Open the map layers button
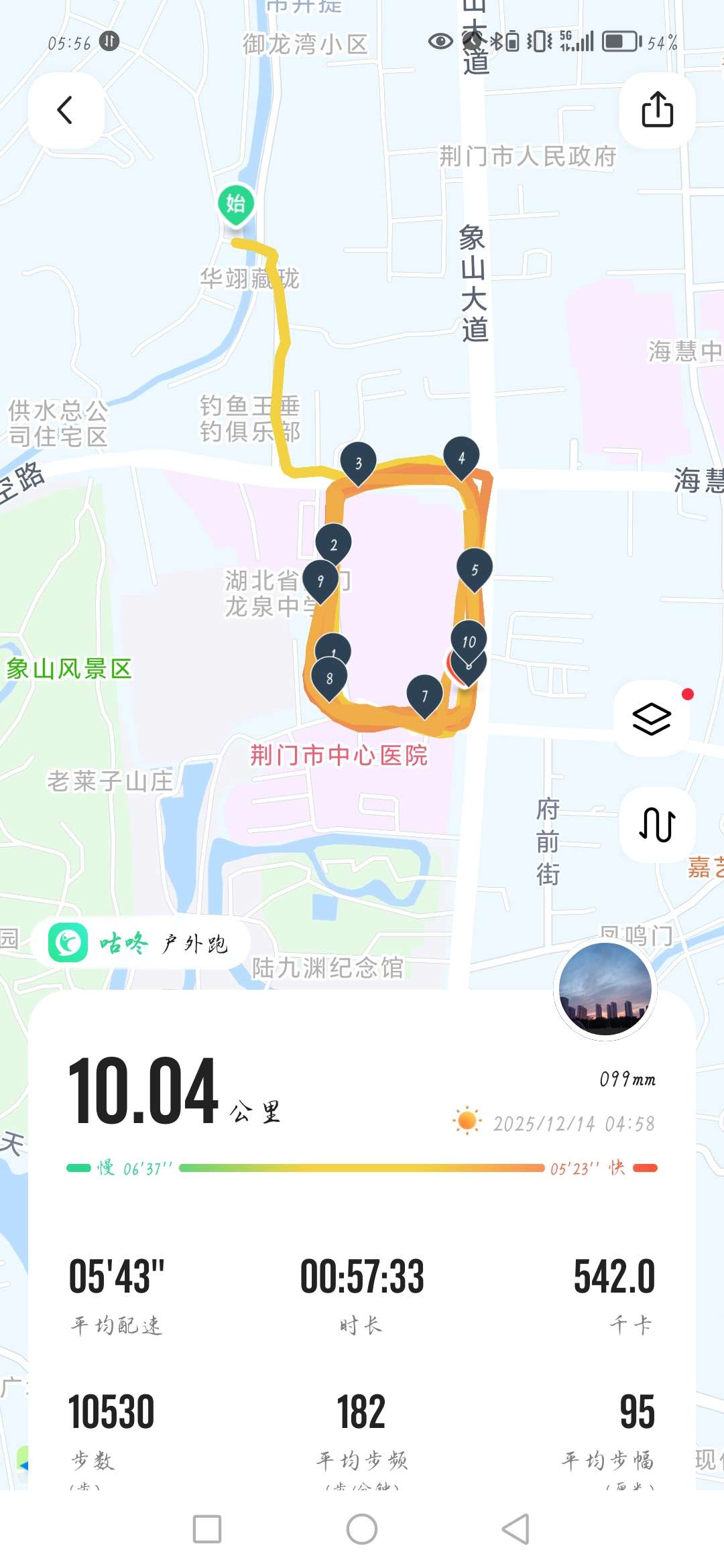The image size is (724, 1568). click(x=652, y=719)
